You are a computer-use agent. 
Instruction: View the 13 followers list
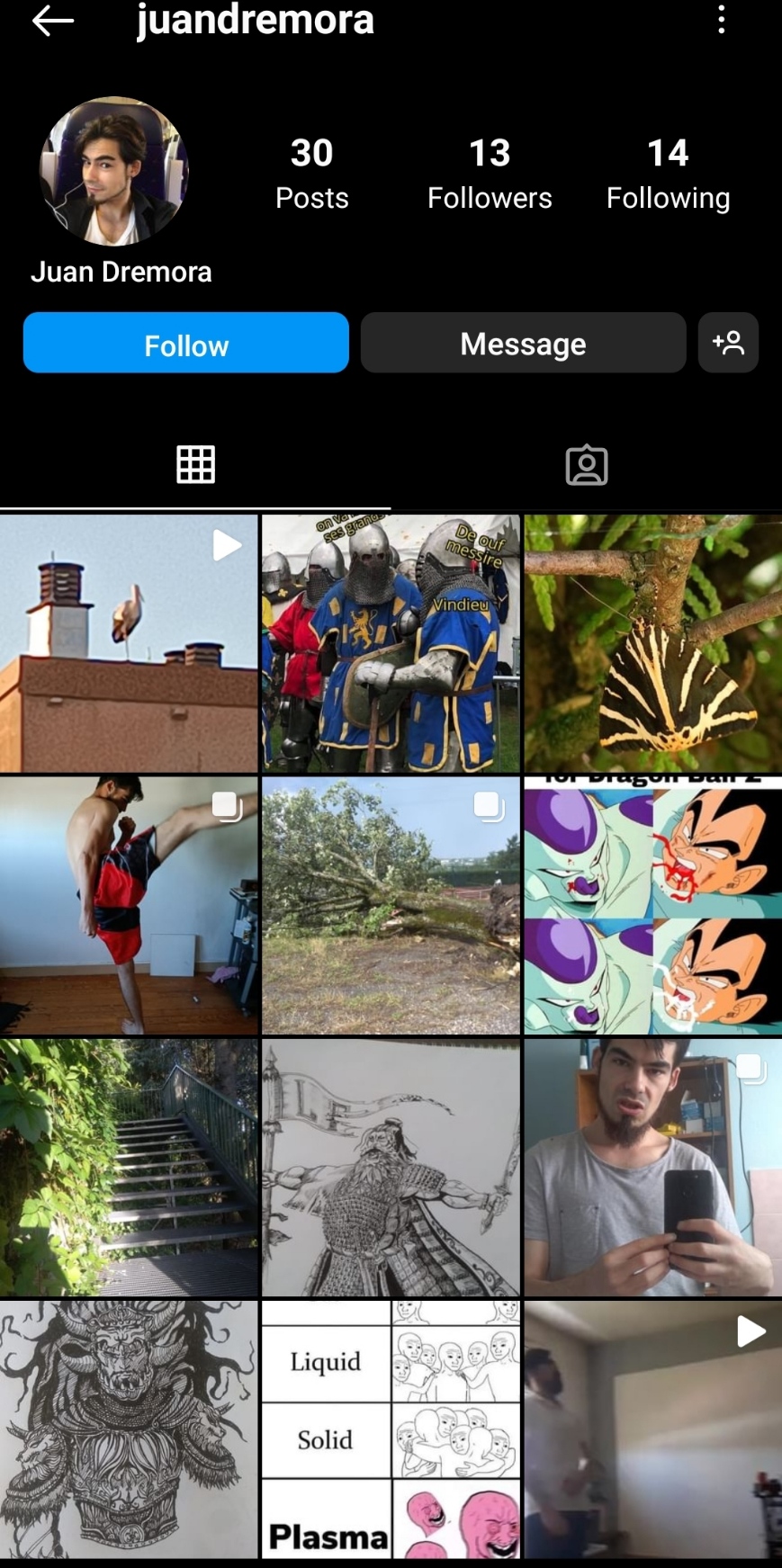tap(490, 174)
